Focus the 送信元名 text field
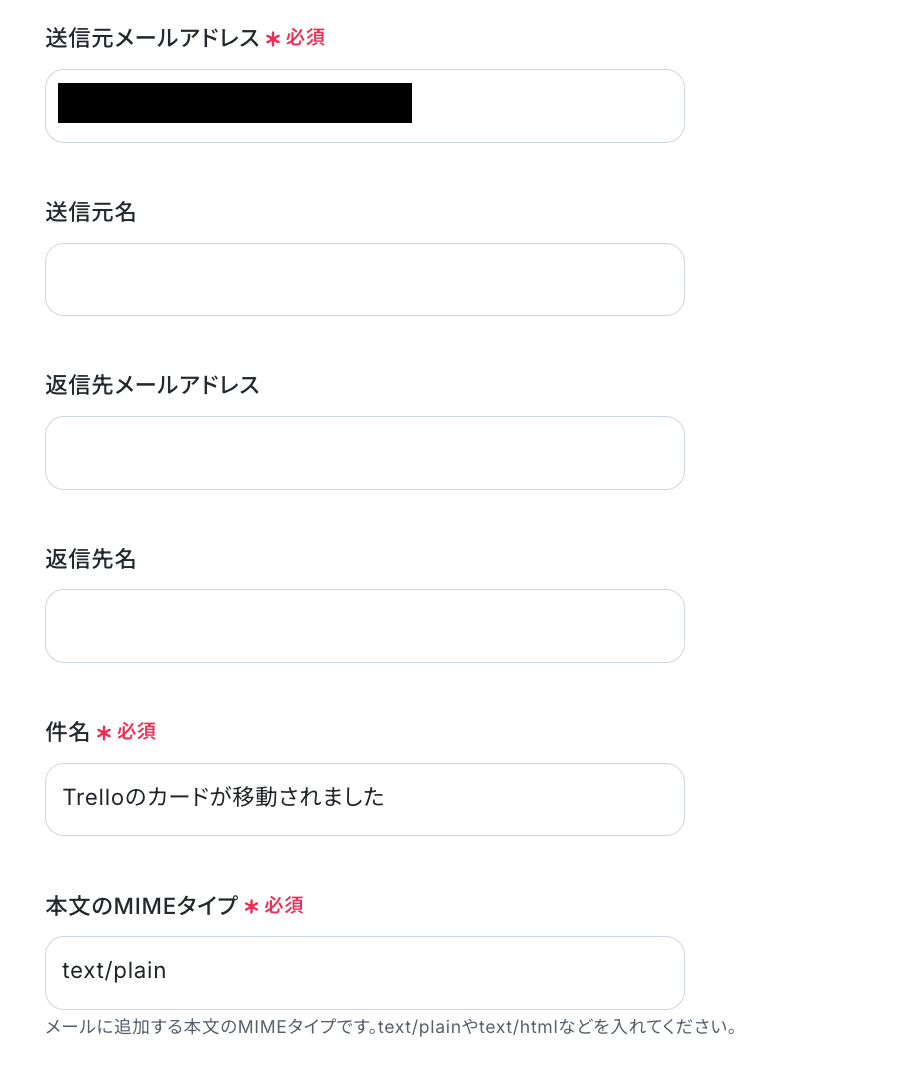The width and height of the screenshot is (904, 1080). (x=364, y=280)
